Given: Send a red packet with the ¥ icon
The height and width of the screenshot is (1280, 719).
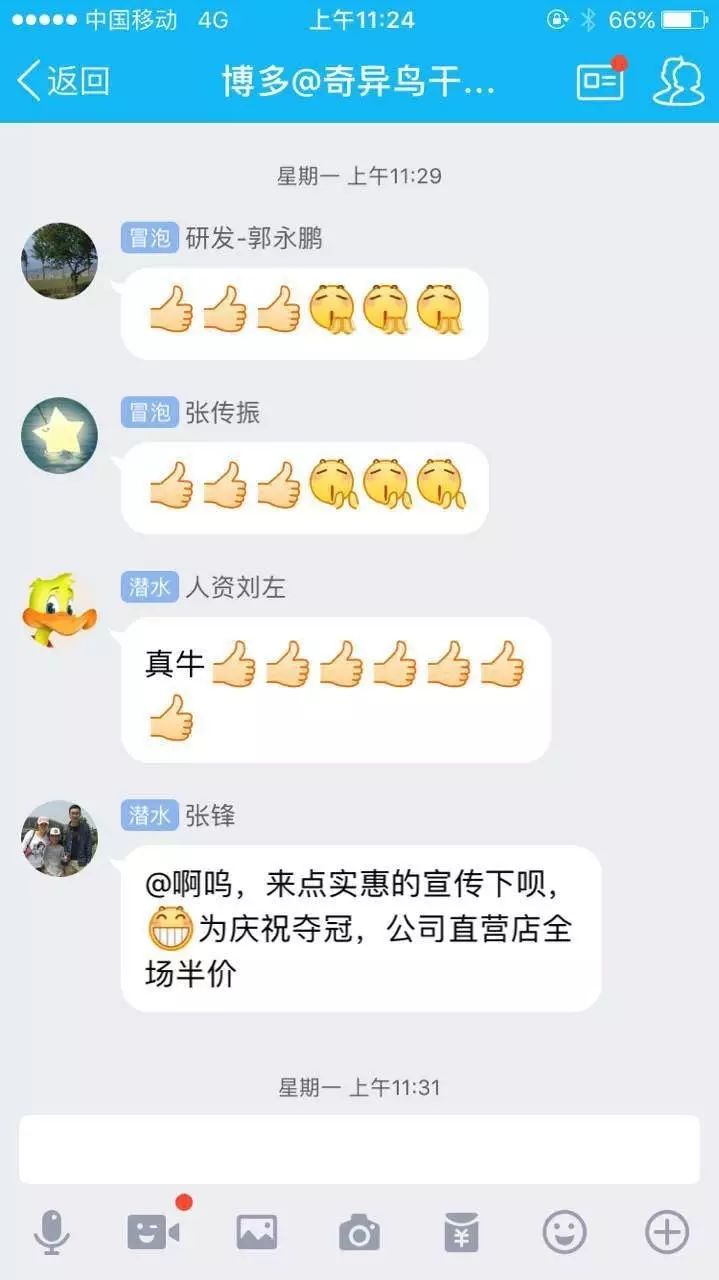Looking at the screenshot, I should click(462, 1232).
